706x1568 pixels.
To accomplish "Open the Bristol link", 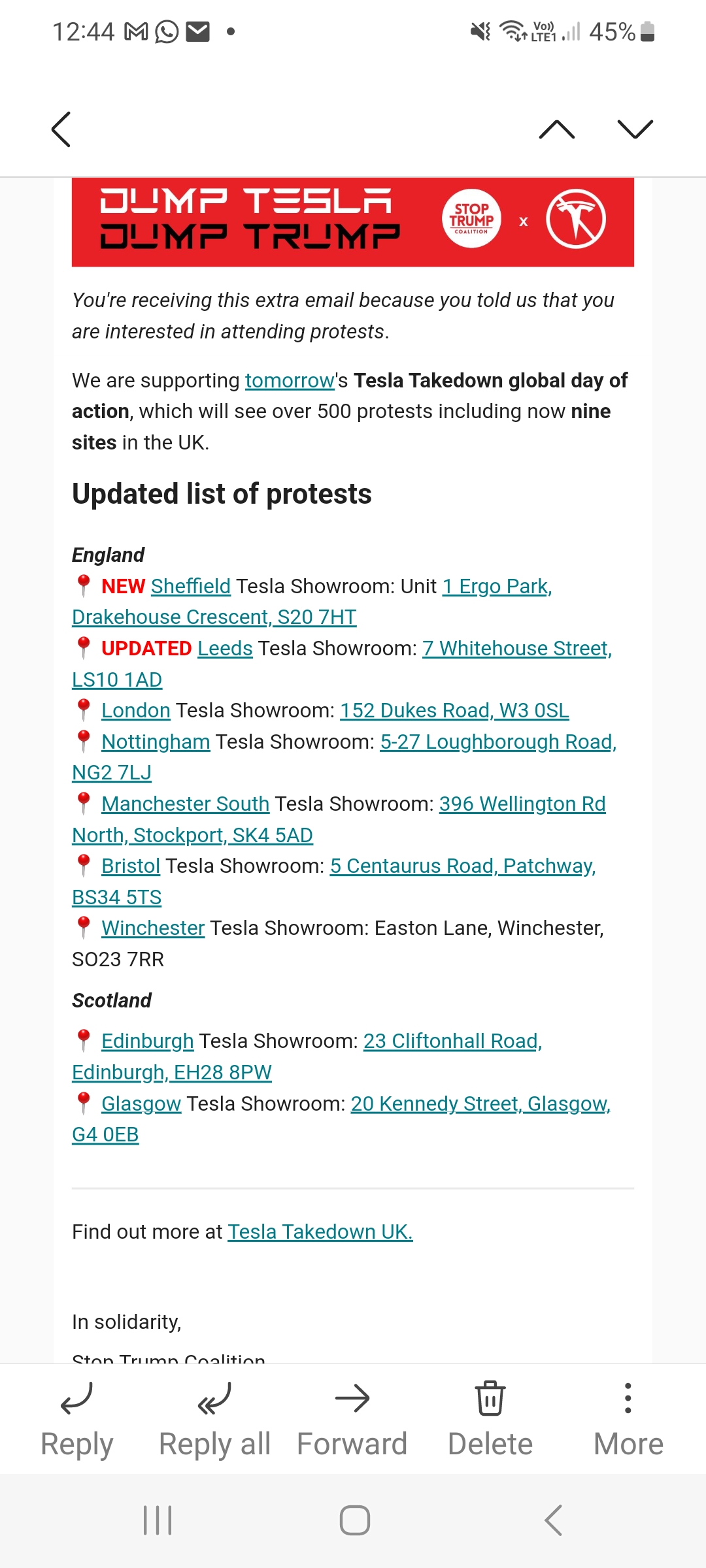I will pyautogui.click(x=131, y=866).
